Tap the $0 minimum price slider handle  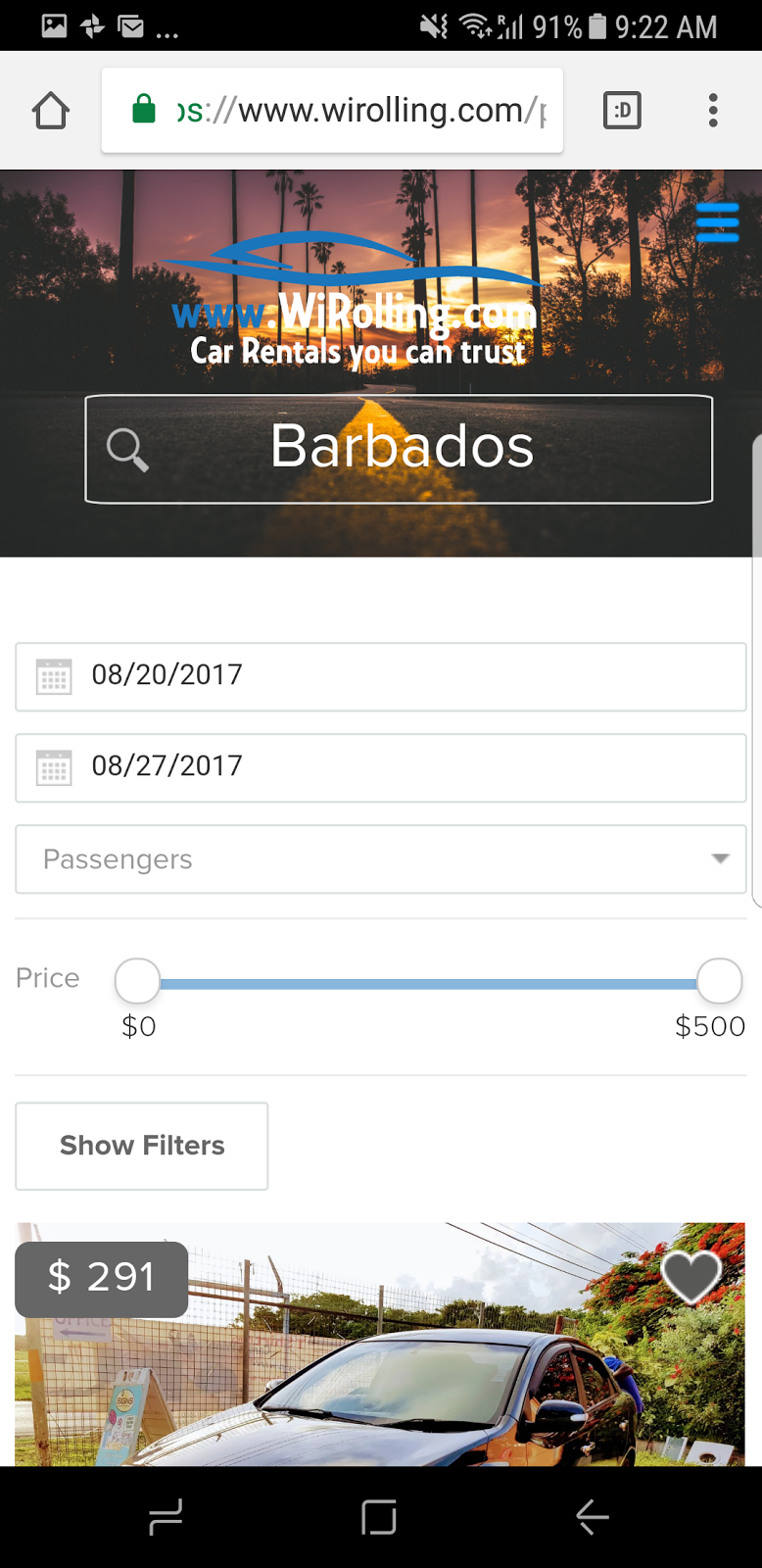[x=138, y=981]
